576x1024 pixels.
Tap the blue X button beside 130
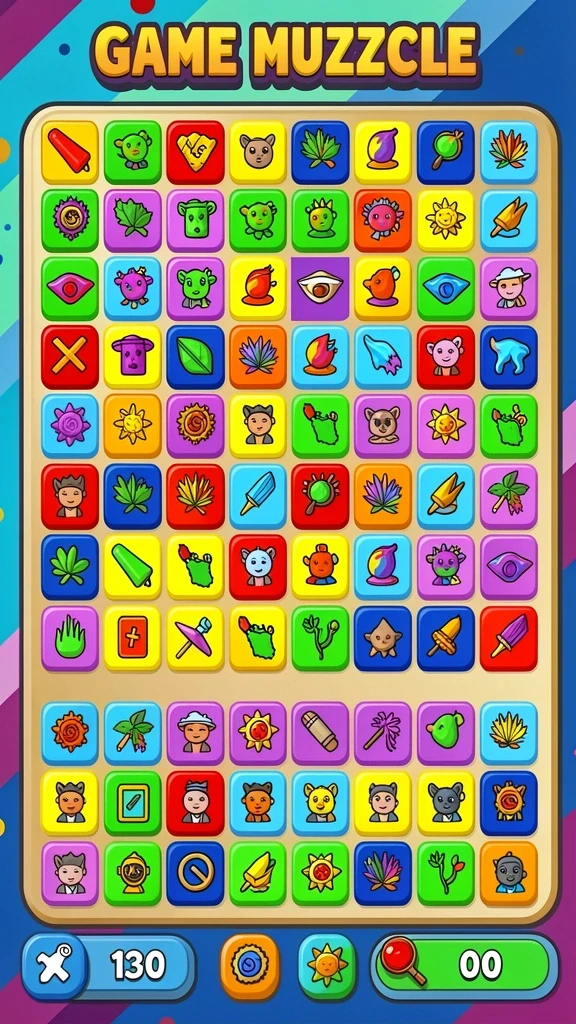(x=56, y=966)
